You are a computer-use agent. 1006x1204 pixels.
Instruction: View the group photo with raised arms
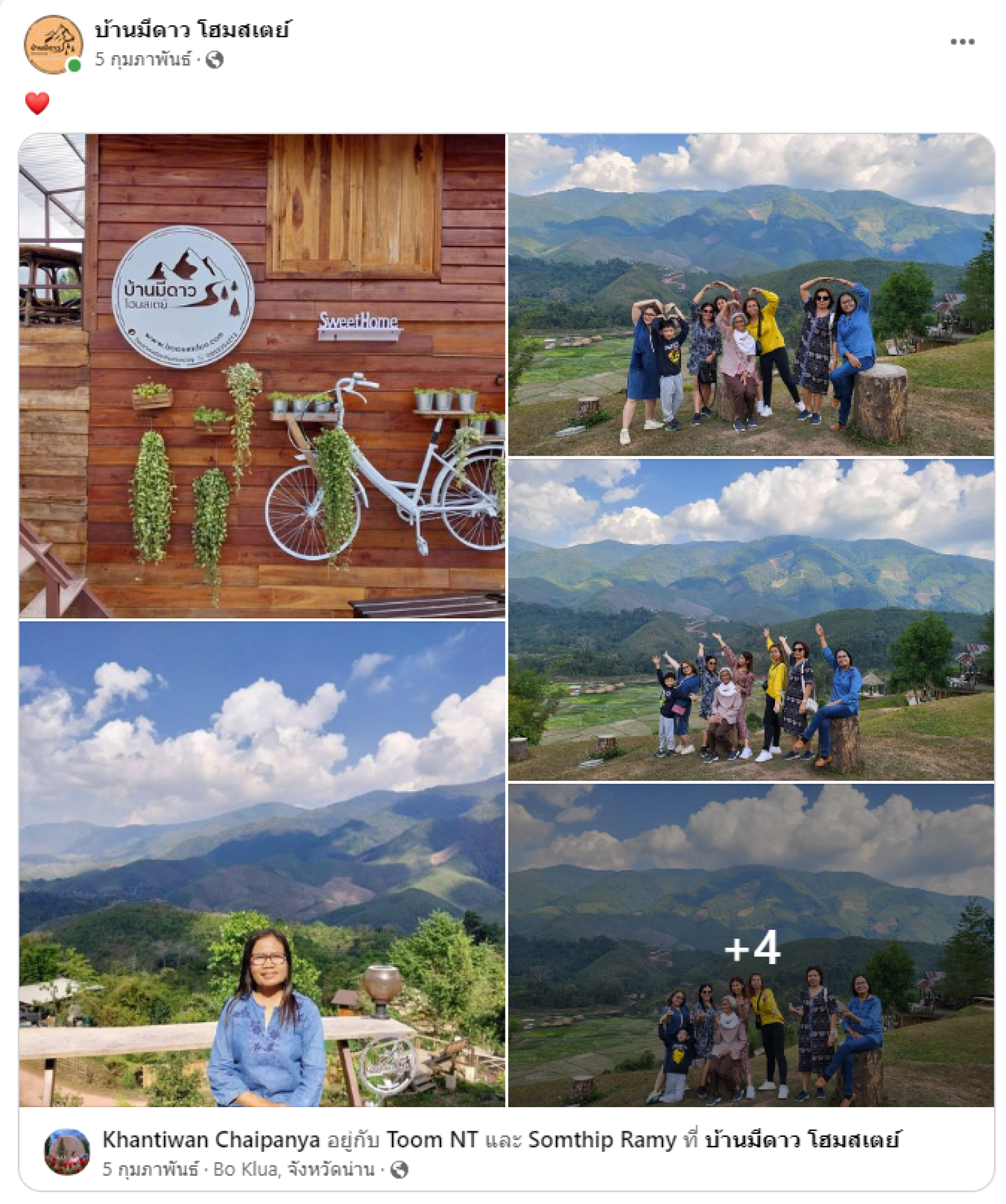pyautogui.click(x=751, y=619)
